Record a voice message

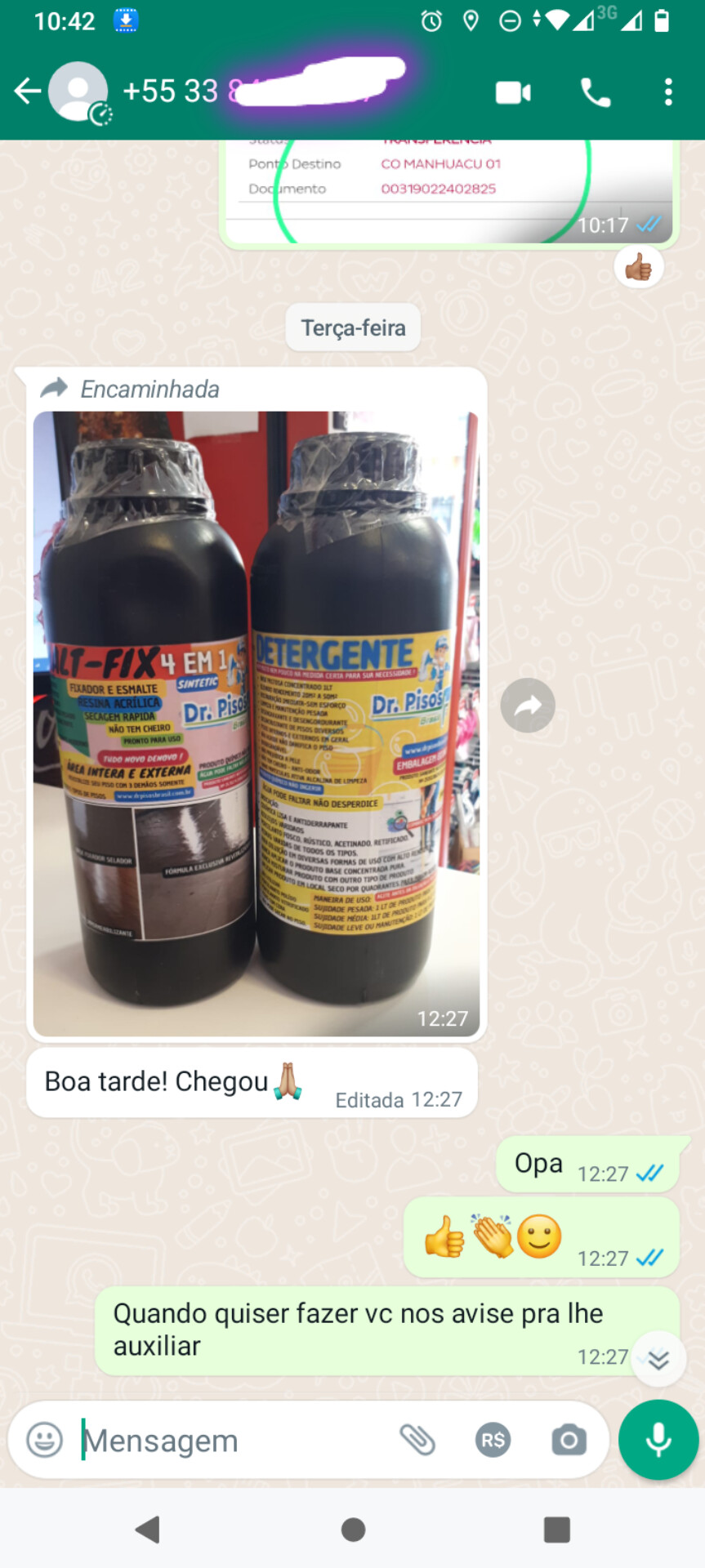tap(658, 1440)
